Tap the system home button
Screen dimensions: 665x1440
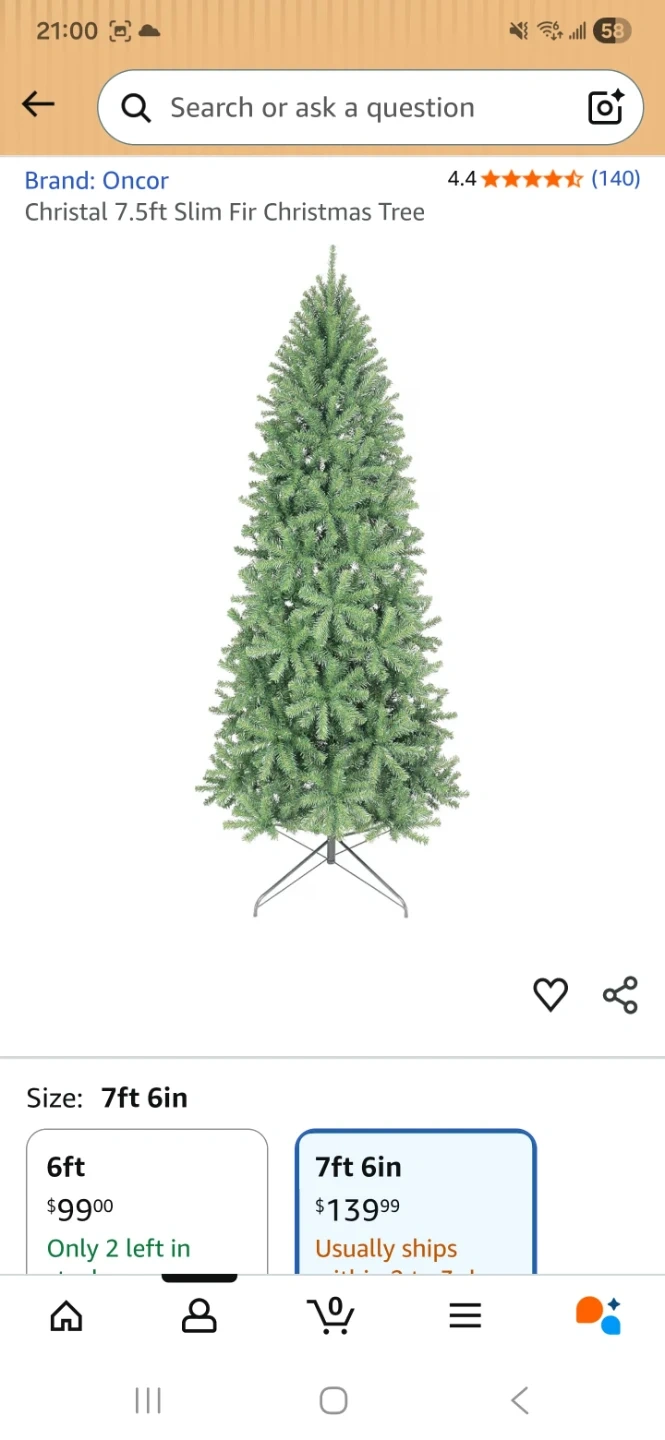(x=333, y=1400)
